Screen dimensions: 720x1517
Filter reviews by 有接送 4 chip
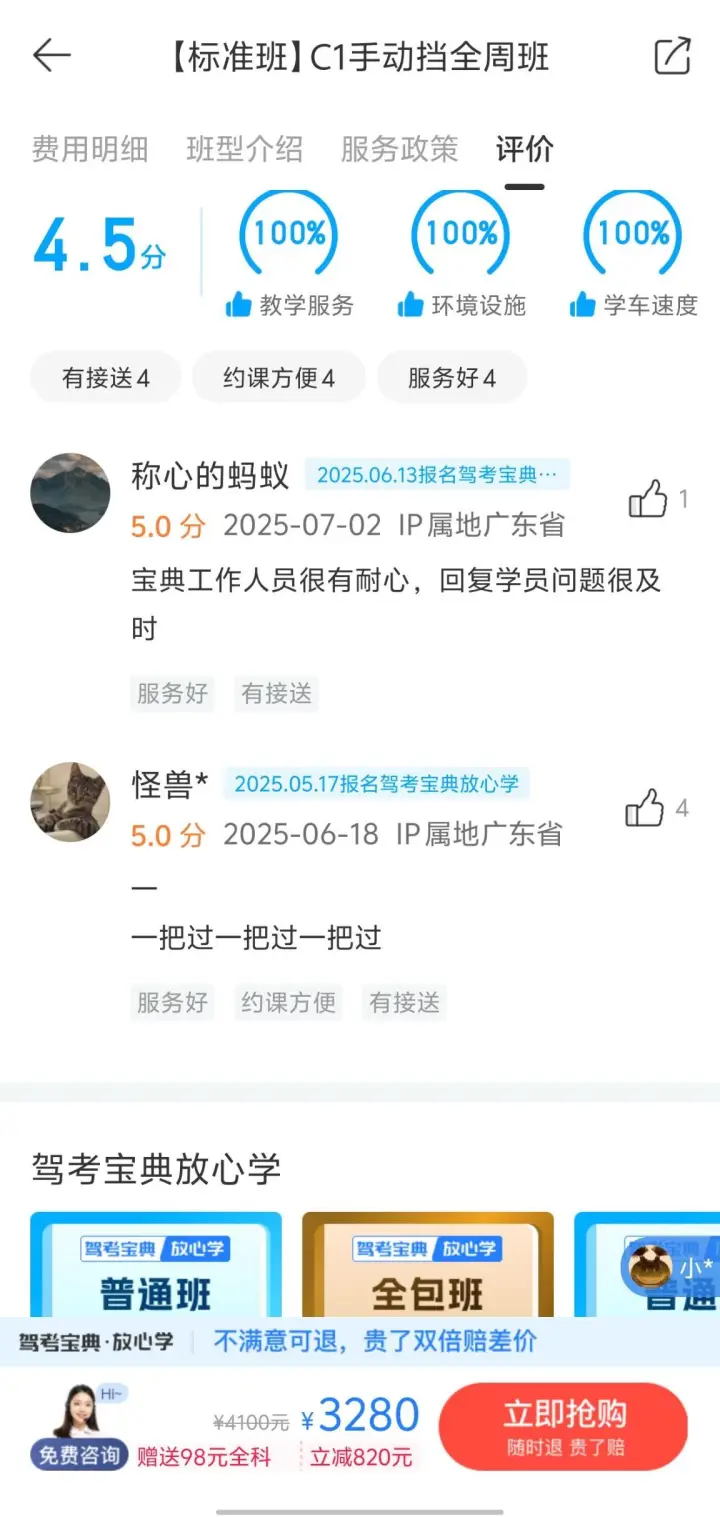106,378
